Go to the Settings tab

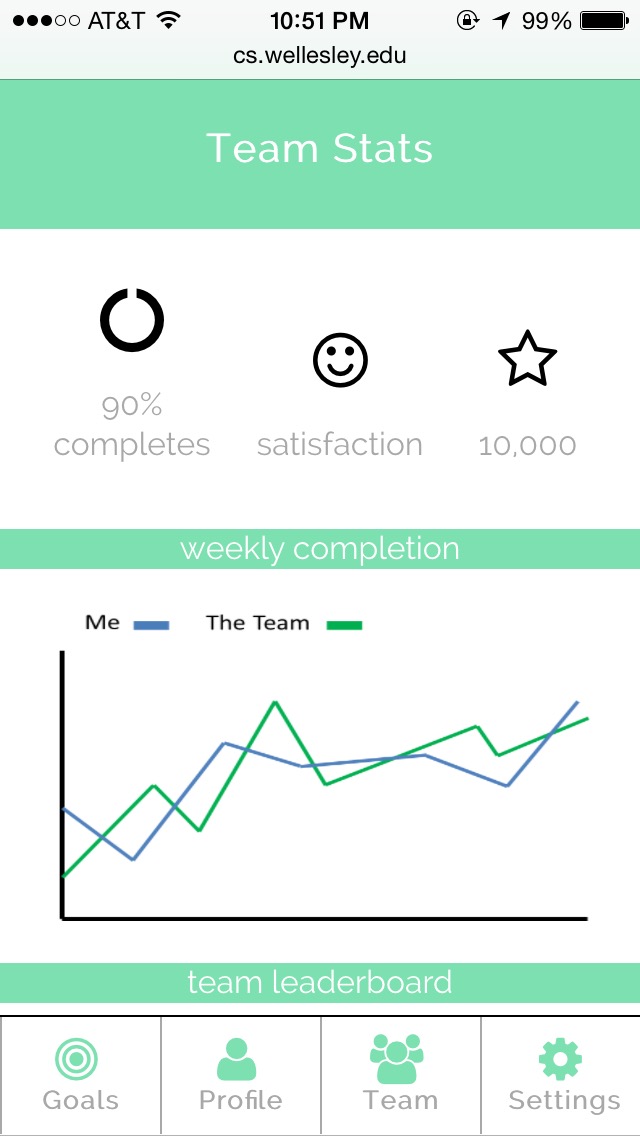coord(562,1075)
